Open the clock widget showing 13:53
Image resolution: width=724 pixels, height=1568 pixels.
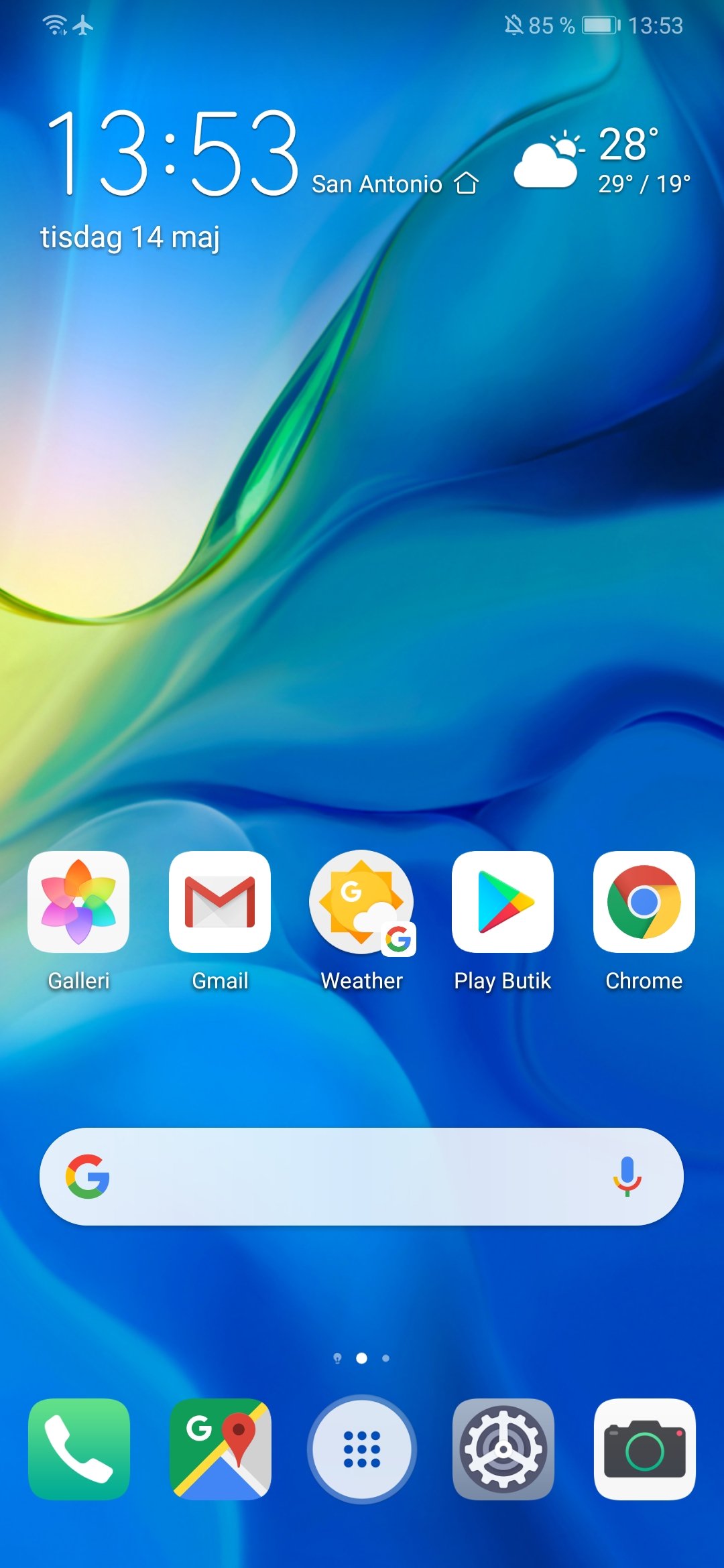pos(173,153)
